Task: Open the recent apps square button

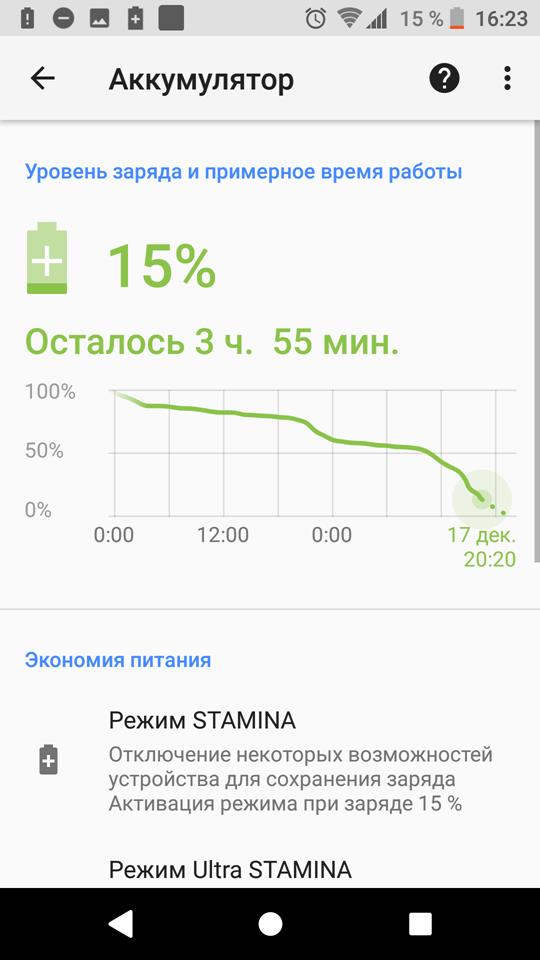Action: (x=420, y=924)
